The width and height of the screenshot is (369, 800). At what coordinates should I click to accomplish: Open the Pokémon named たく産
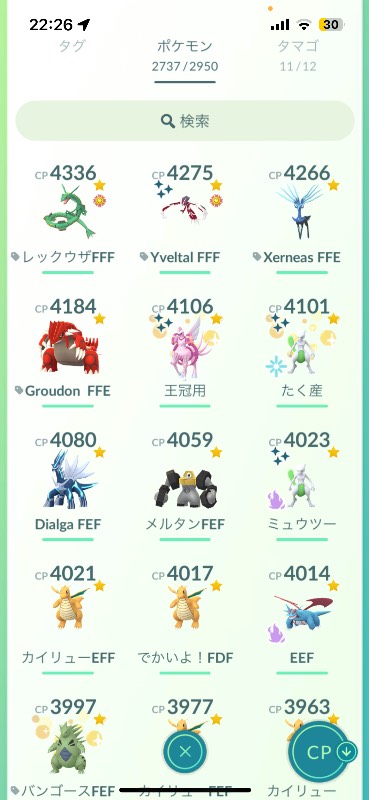point(302,352)
